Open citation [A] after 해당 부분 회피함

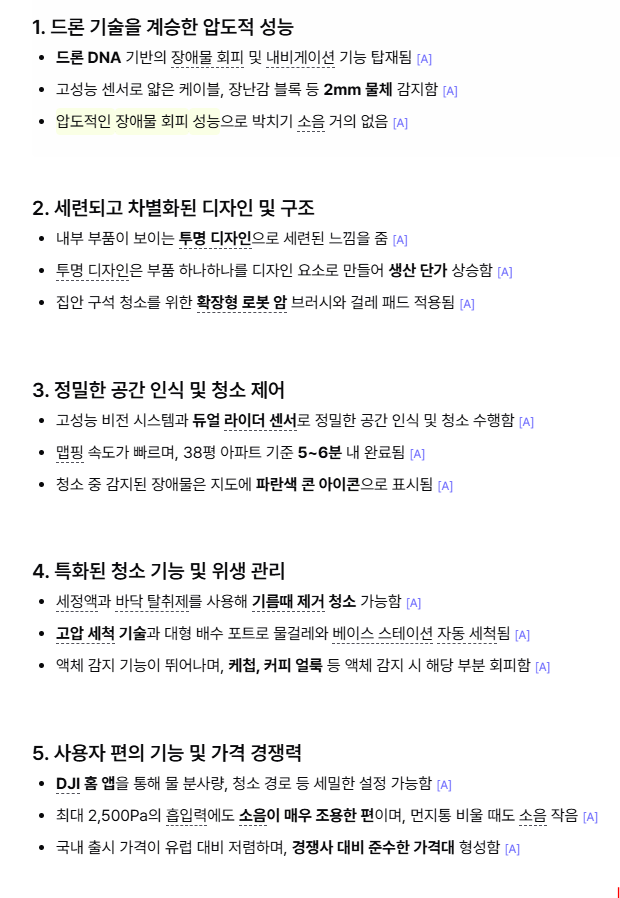point(542,667)
